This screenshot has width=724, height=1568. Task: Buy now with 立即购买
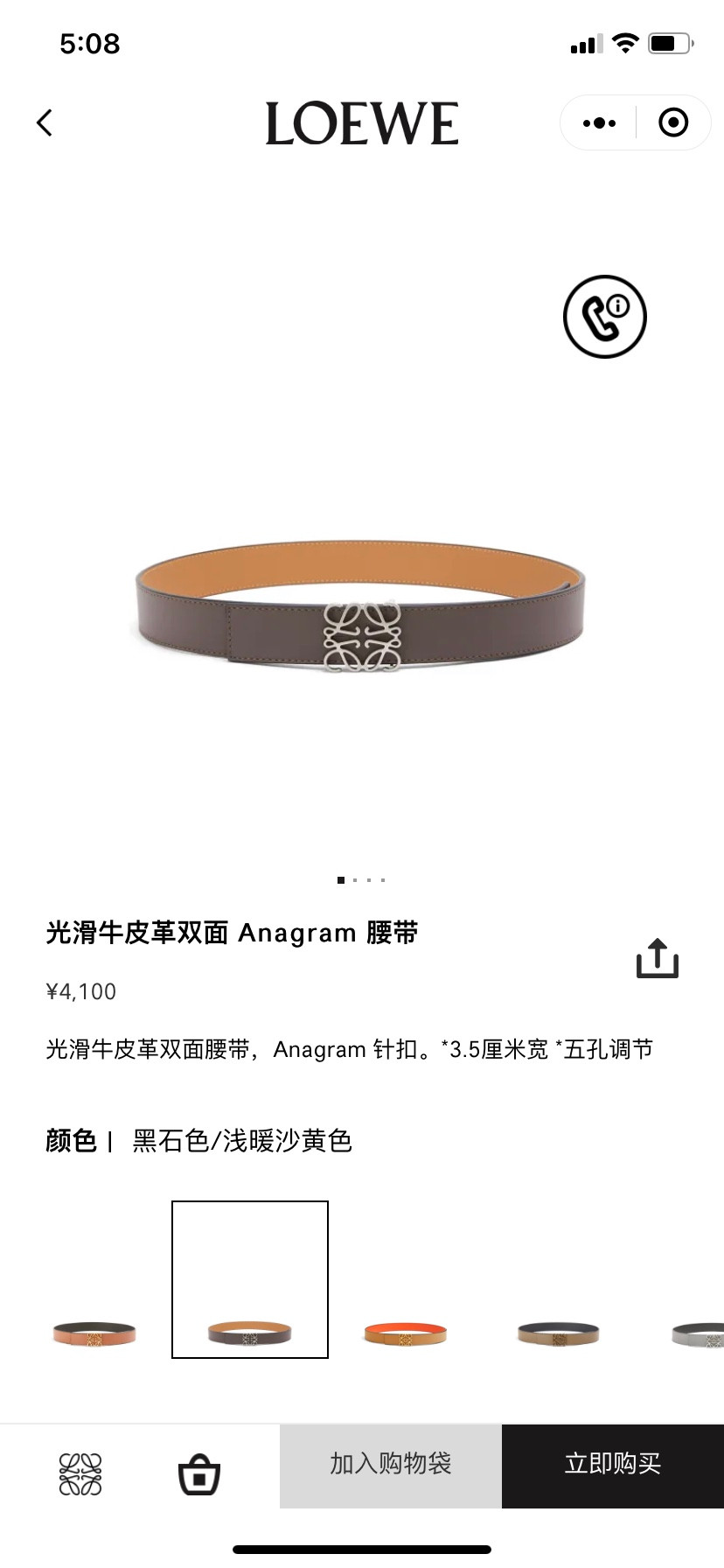612,1464
